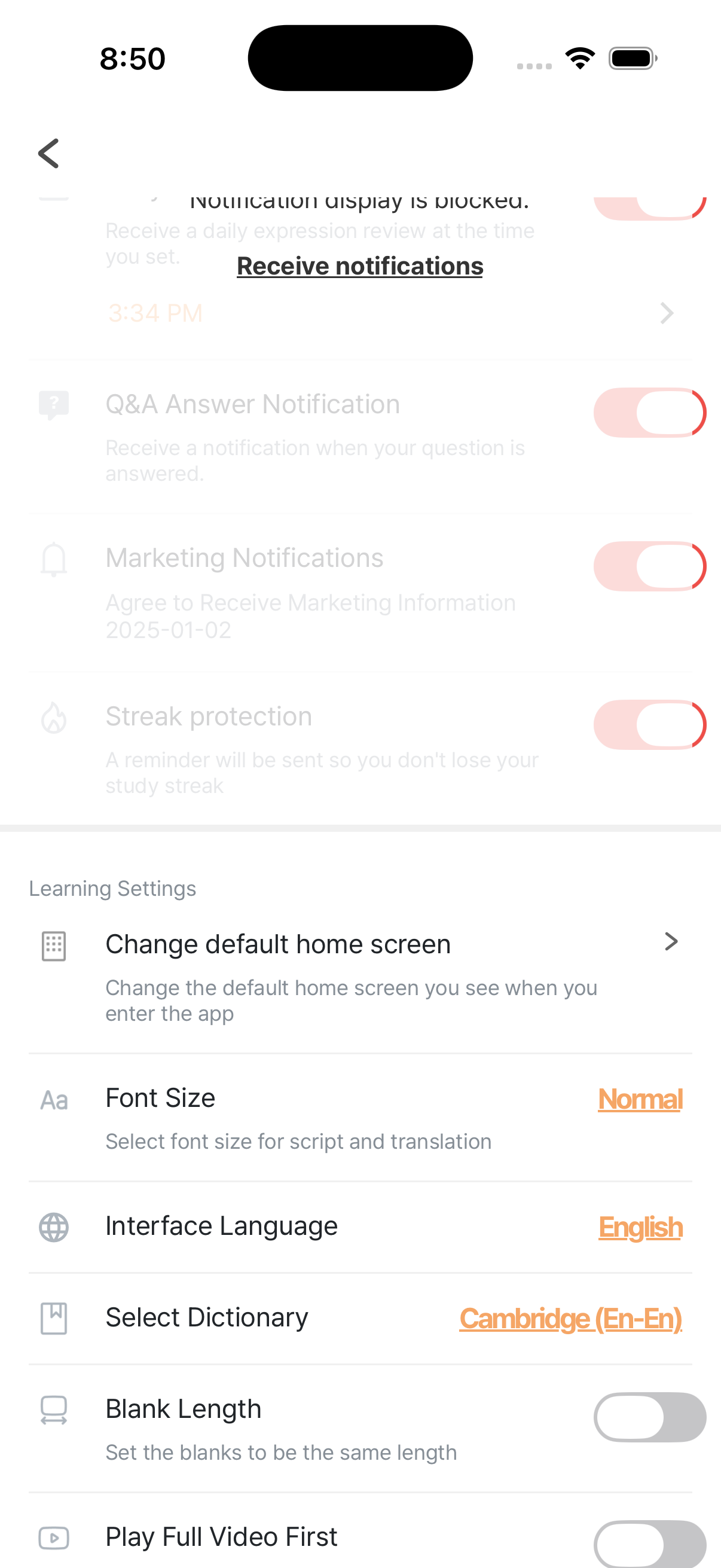Image resolution: width=721 pixels, height=1568 pixels.
Task: Open the daily review time options via its chevron
Action: 667,313
